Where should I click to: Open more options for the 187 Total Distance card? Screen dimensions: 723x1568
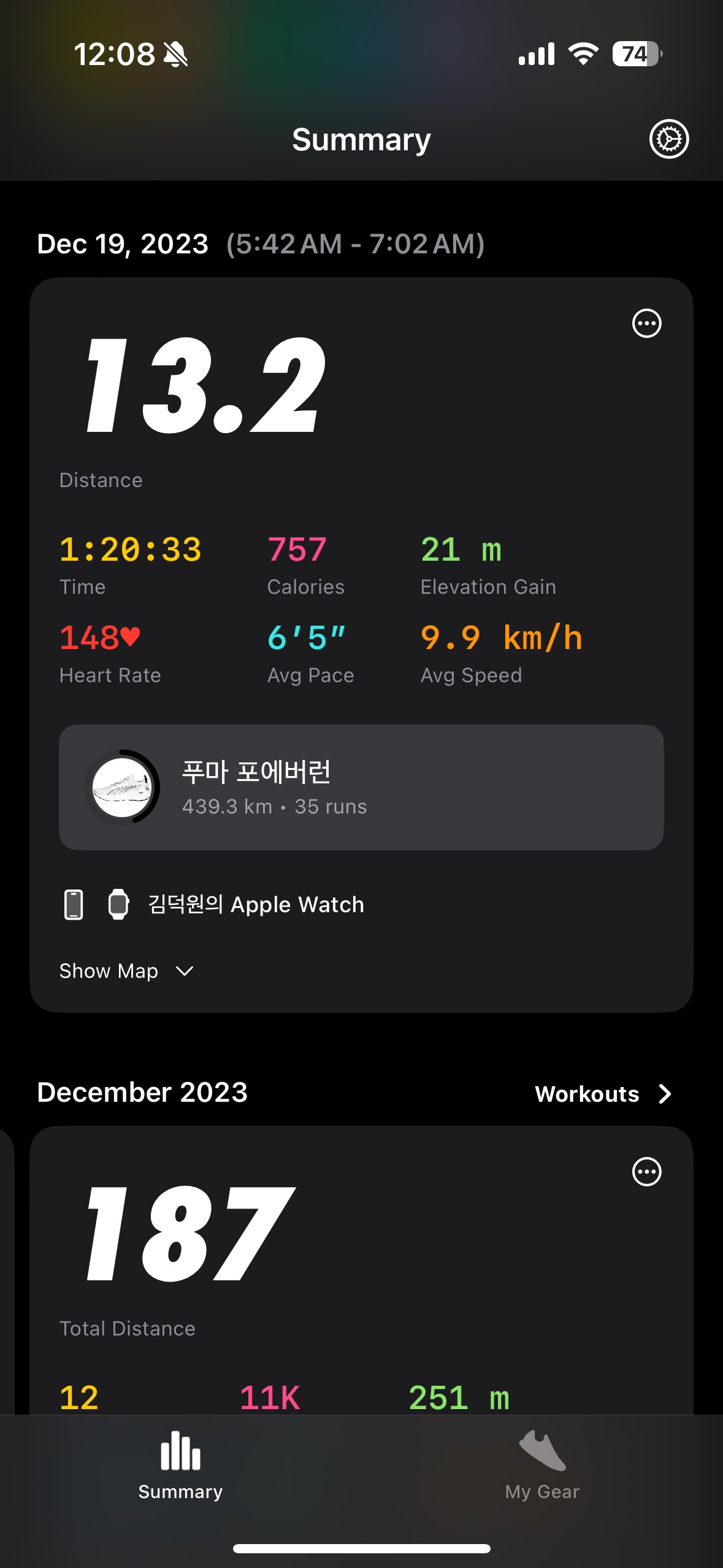tap(646, 1172)
